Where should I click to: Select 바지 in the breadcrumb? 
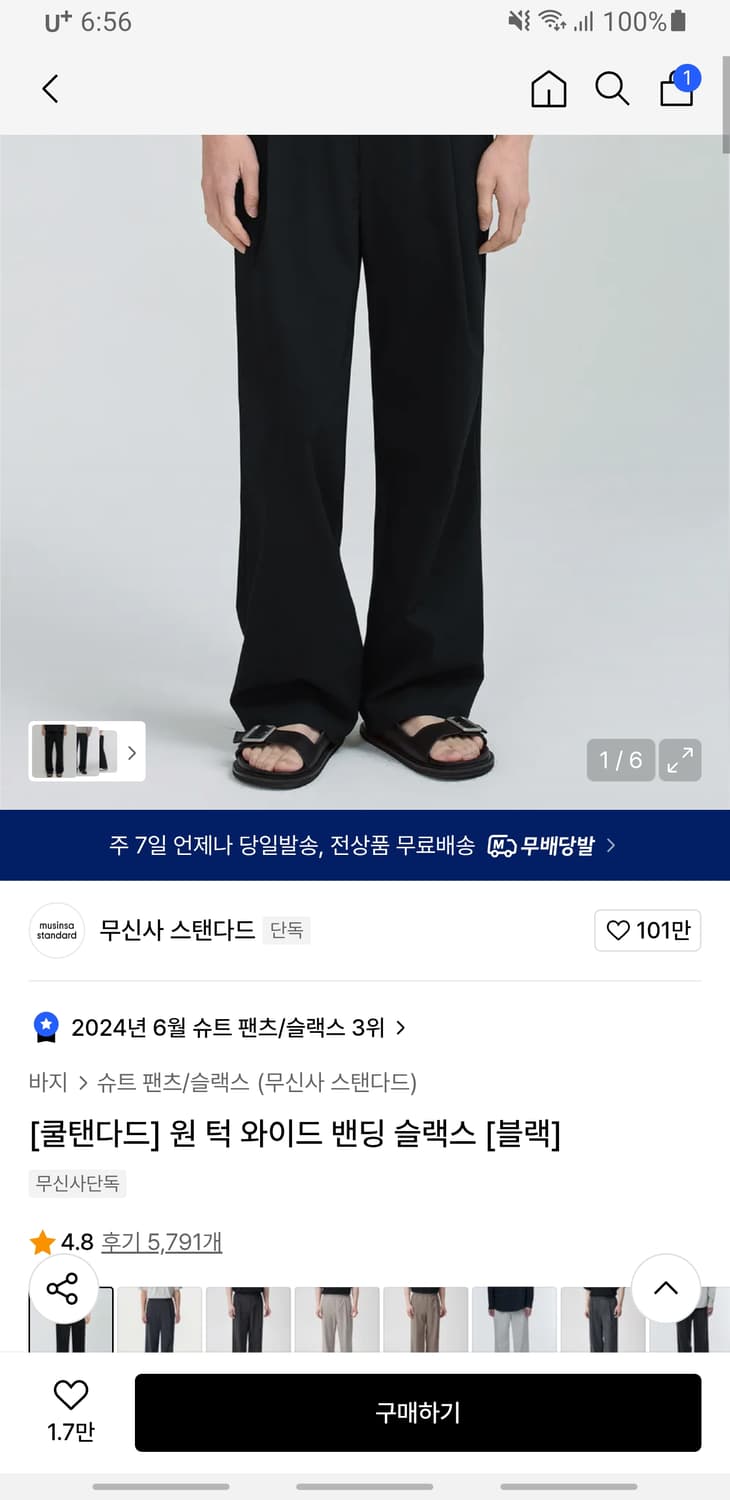coord(43,1082)
